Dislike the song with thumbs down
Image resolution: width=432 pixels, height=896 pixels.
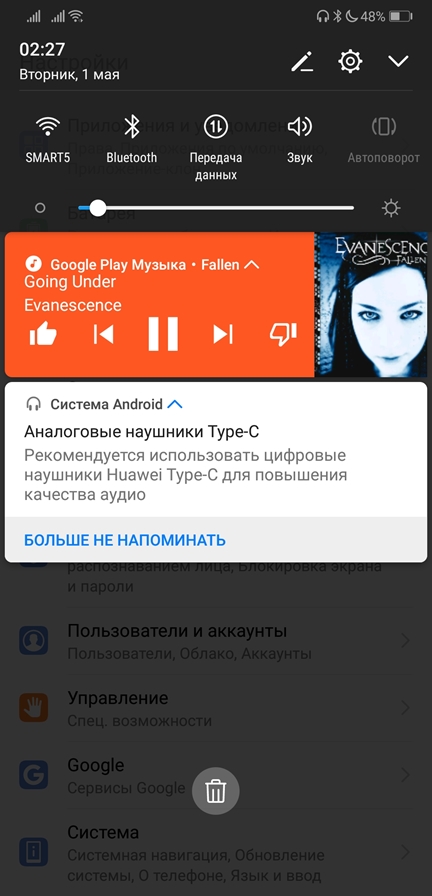pyautogui.click(x=283, y=334)
